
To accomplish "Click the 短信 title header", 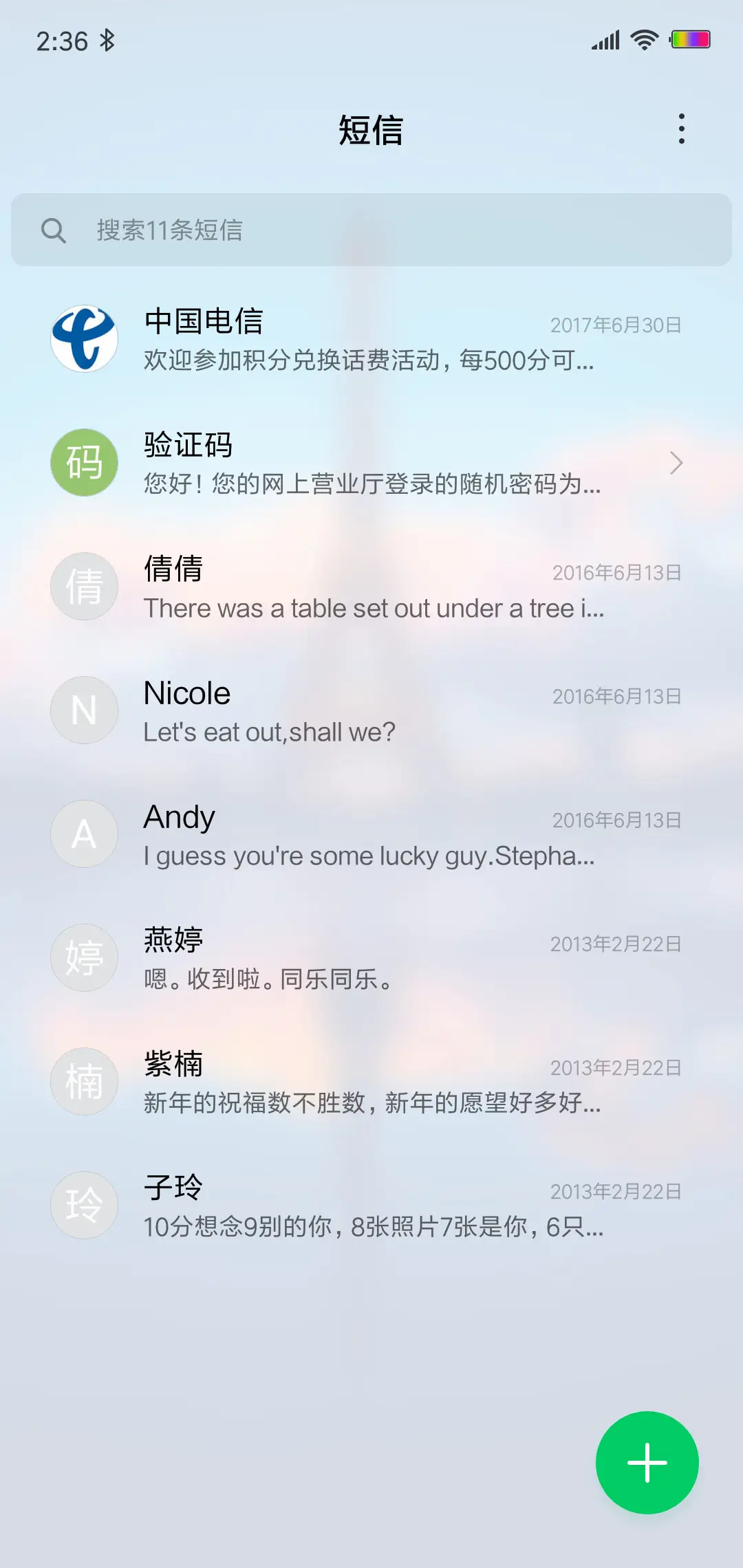I will pyautogui.click(x=371, y=131).
